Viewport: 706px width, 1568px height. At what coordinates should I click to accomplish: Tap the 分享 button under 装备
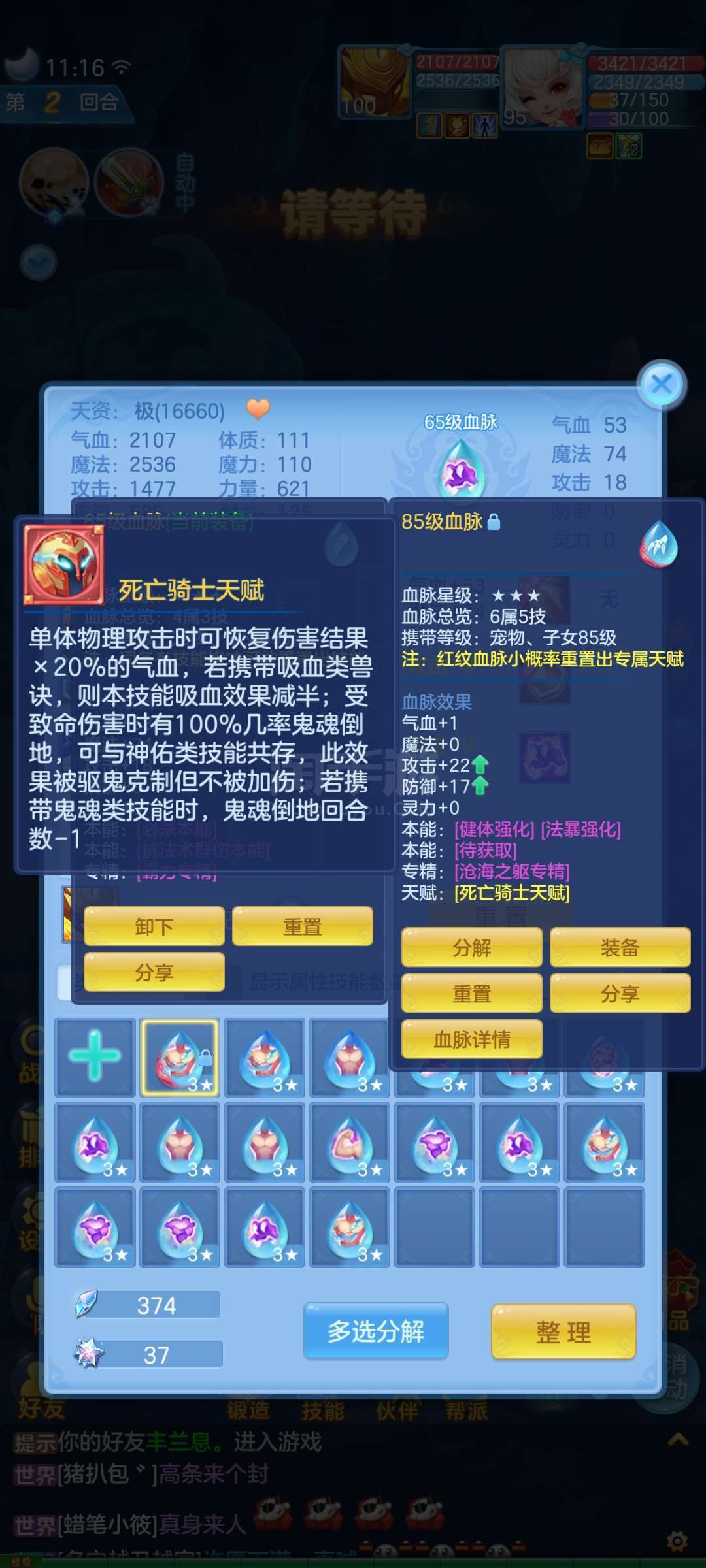[x=620, y=994]
